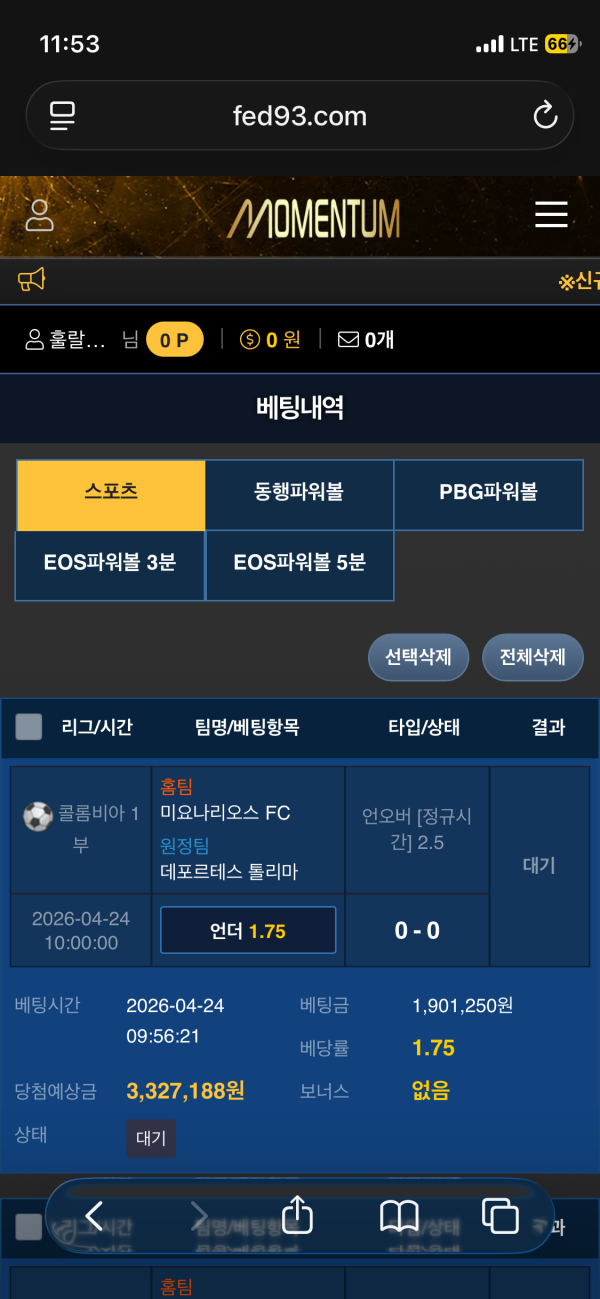This screenshot has width=600, height=1299.
Task: Go back with Safari's back arrow
Action: 94,1216
